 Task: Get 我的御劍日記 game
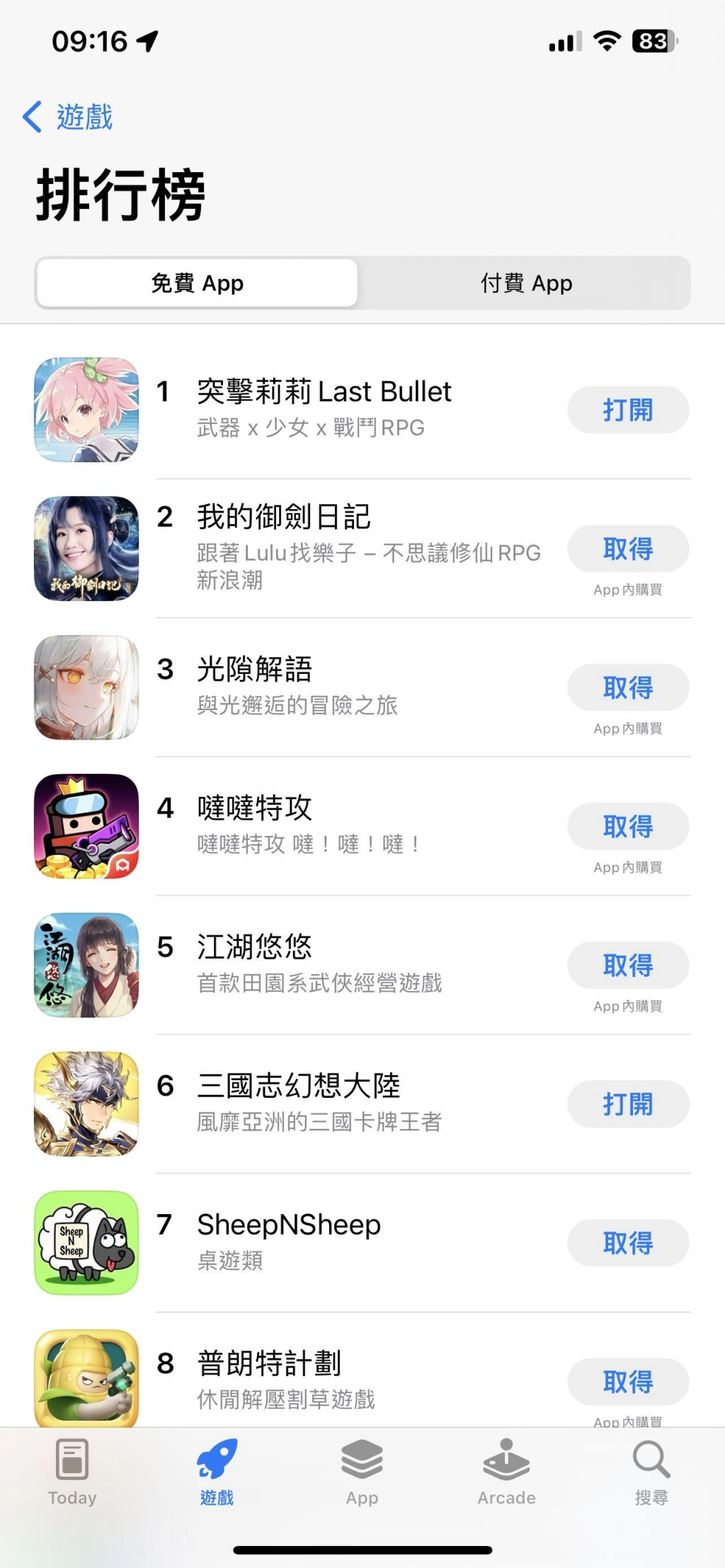coord(627,549)
